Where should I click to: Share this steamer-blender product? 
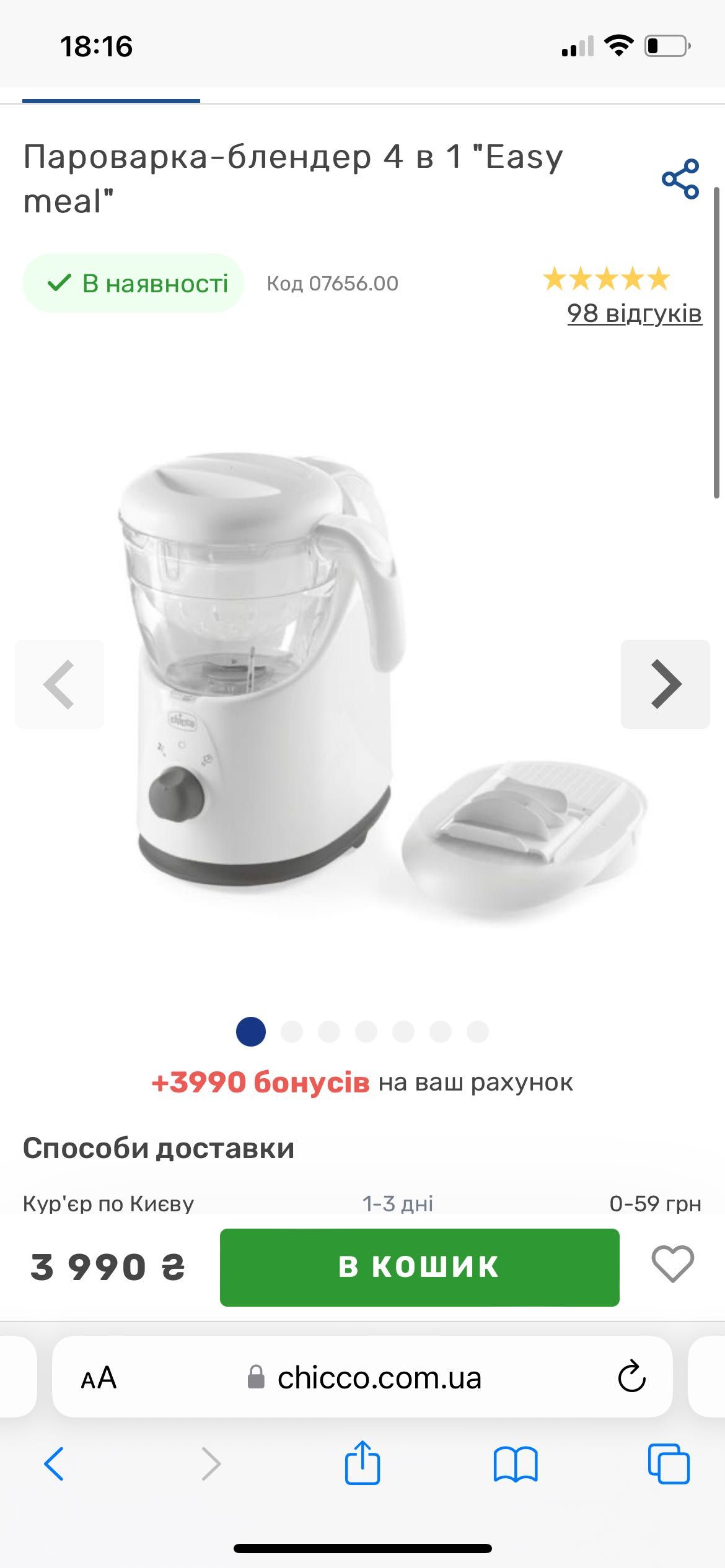[x=680, y=179]
